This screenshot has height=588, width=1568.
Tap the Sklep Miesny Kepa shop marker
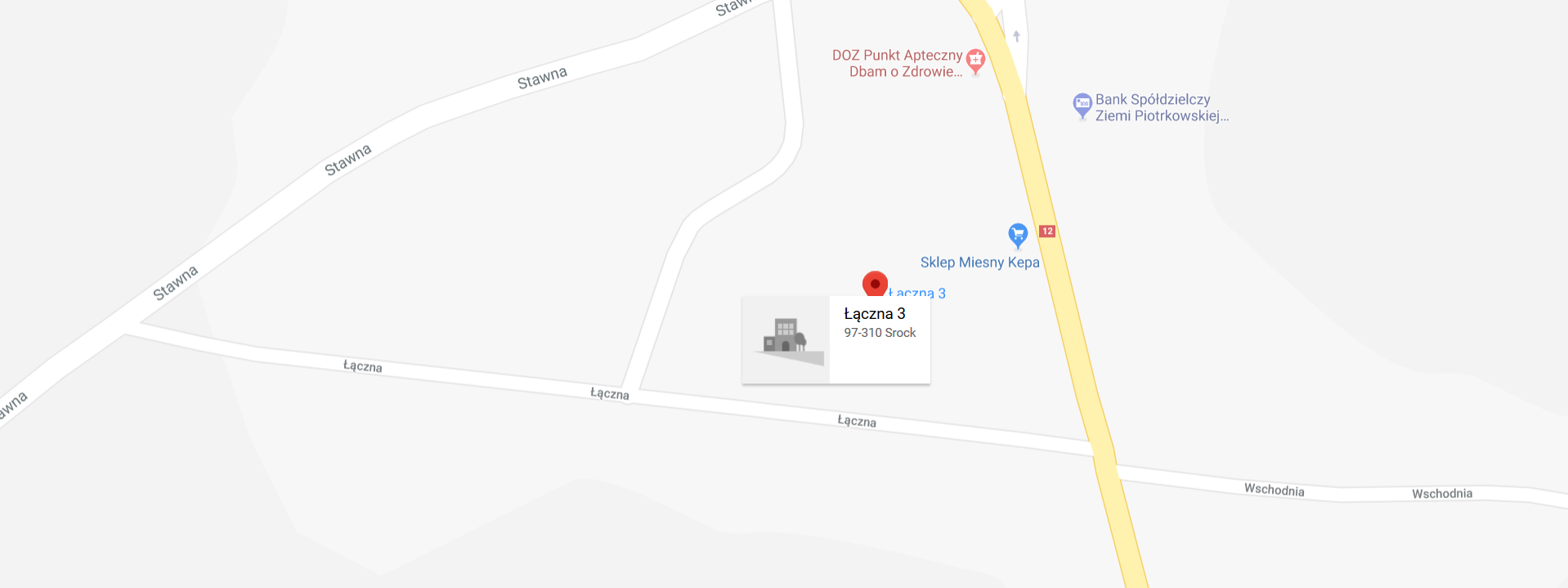point(1018,235)
